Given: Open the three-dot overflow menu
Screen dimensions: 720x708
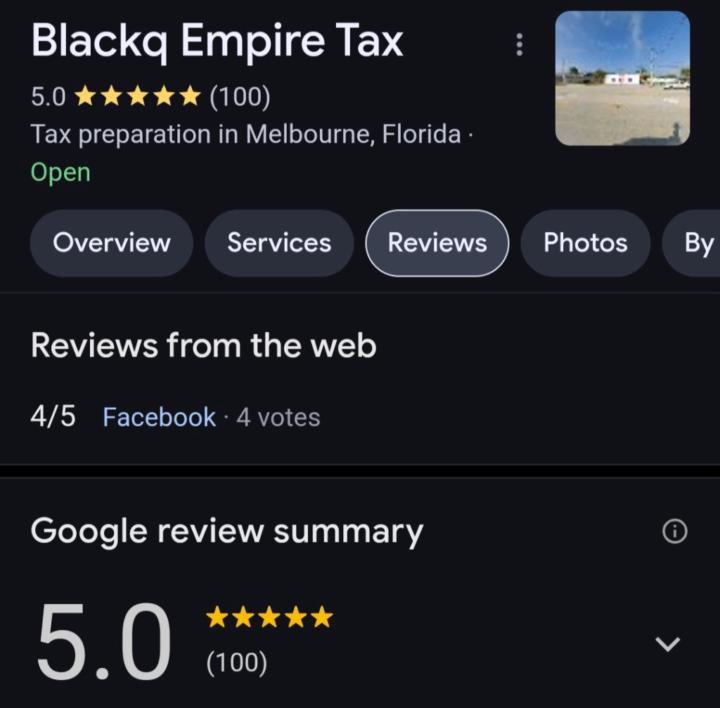Looking at the screenshot, I should pos(519,45).
